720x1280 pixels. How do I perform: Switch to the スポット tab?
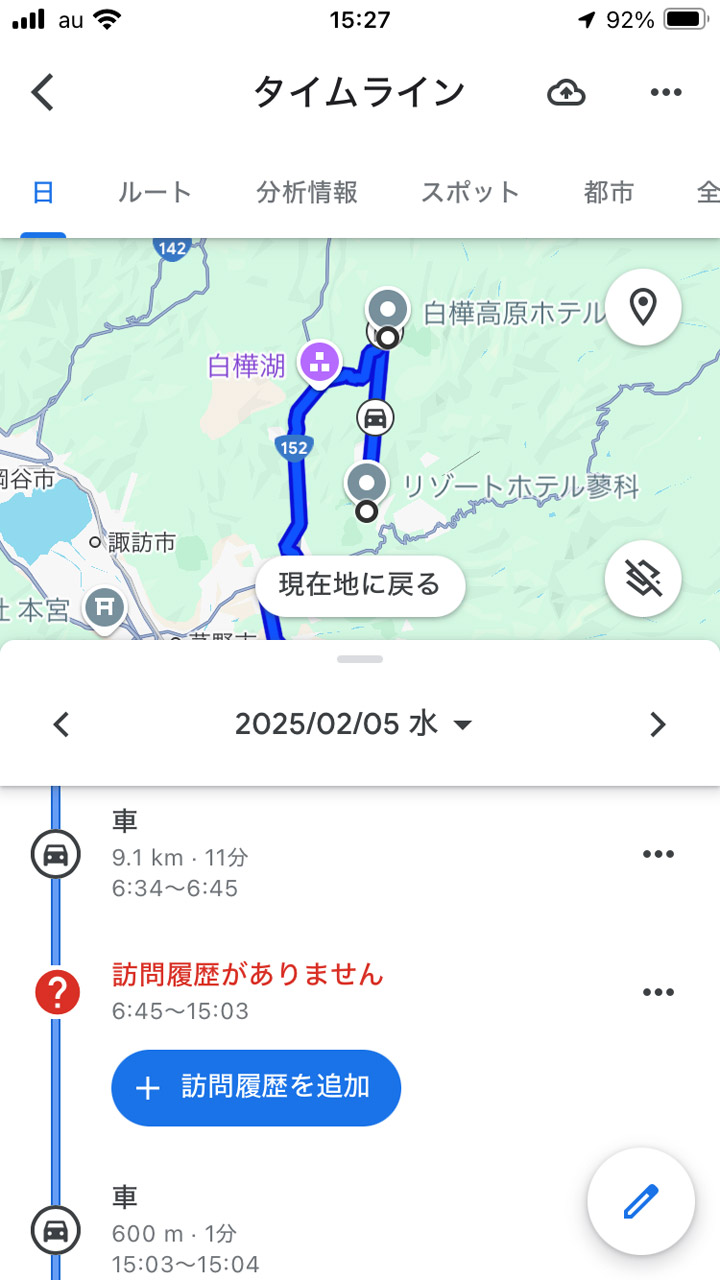[469, 194]
